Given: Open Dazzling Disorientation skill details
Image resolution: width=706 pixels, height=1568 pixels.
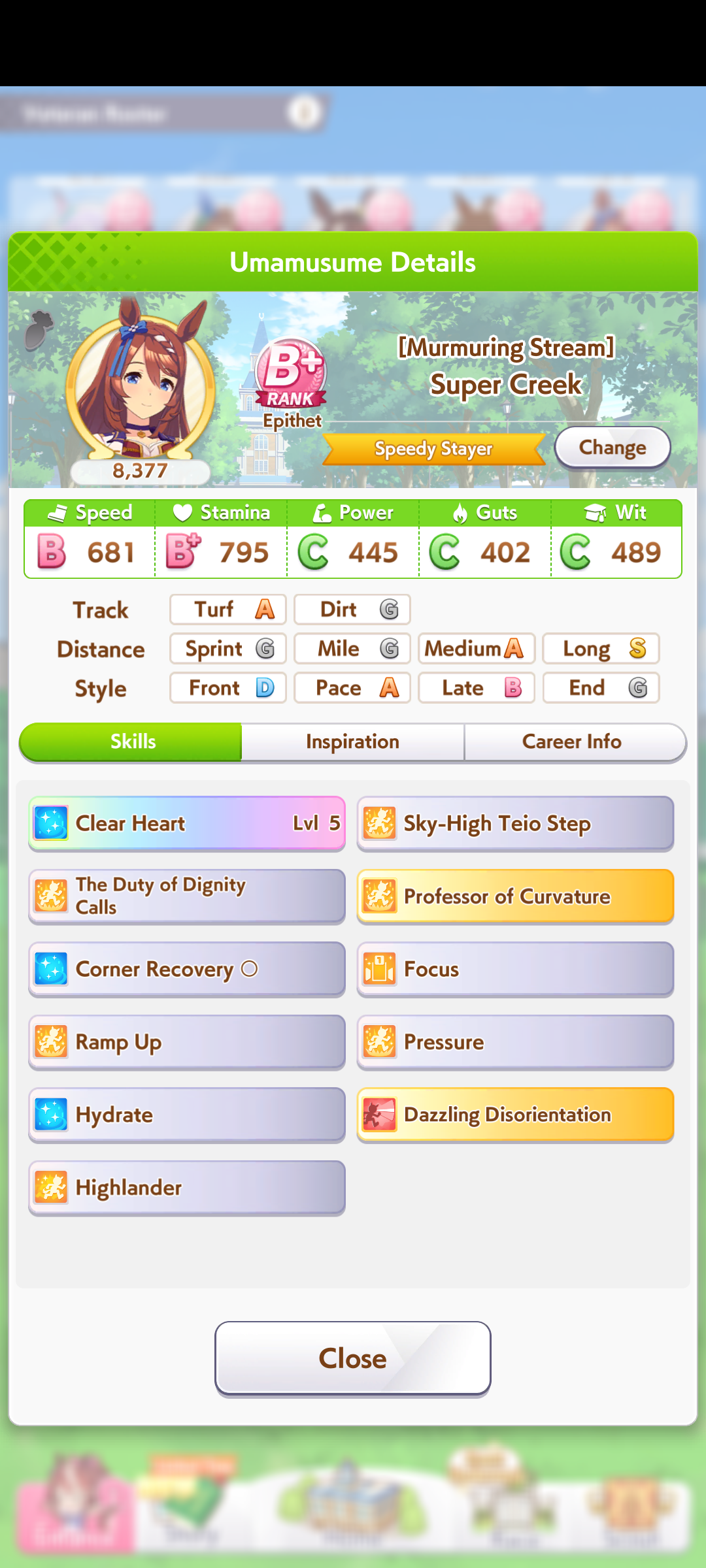Looking at the screenshot, I should [x=515, y=1115].
